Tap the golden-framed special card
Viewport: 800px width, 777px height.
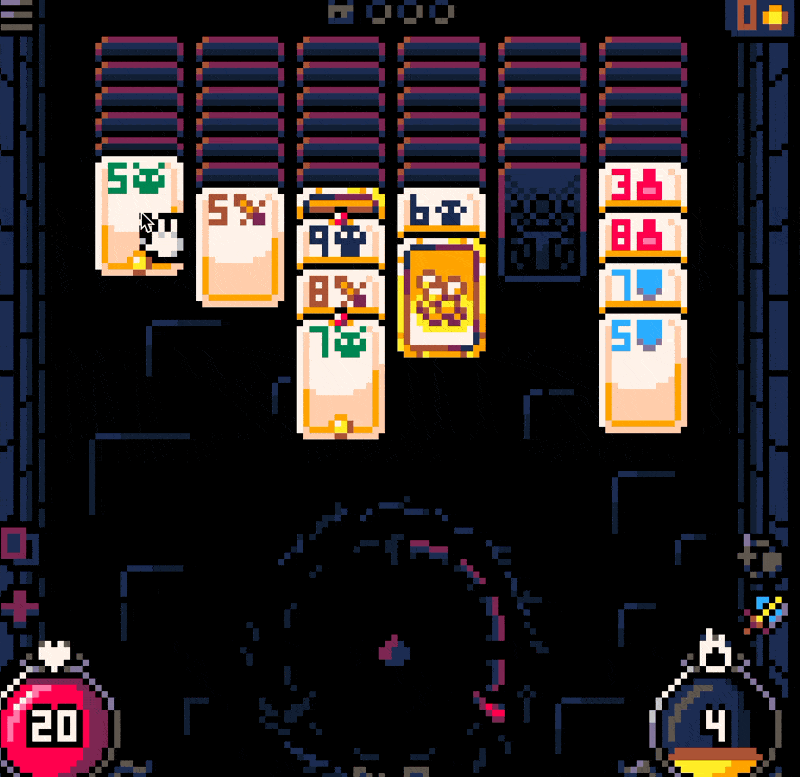(441, 298)
